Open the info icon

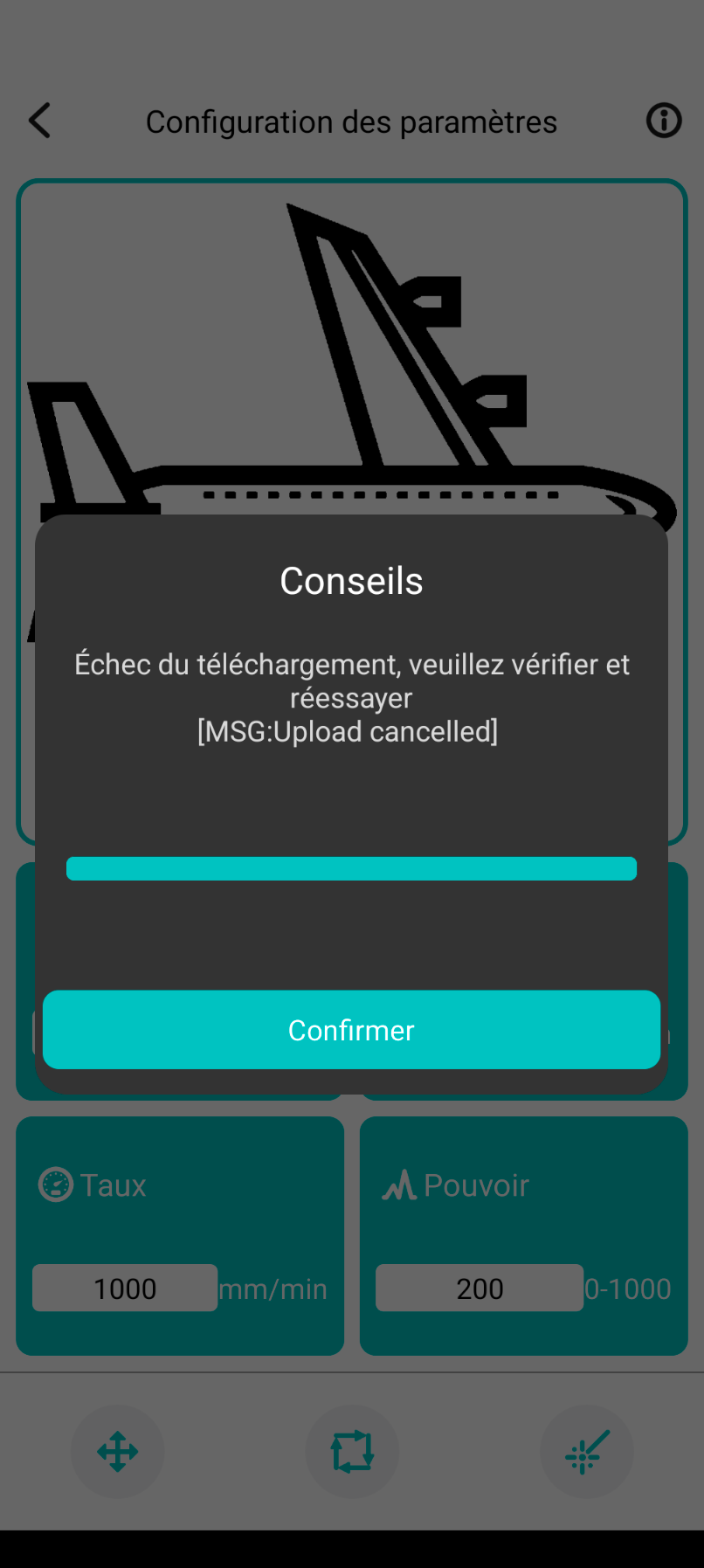coord(664,121)
